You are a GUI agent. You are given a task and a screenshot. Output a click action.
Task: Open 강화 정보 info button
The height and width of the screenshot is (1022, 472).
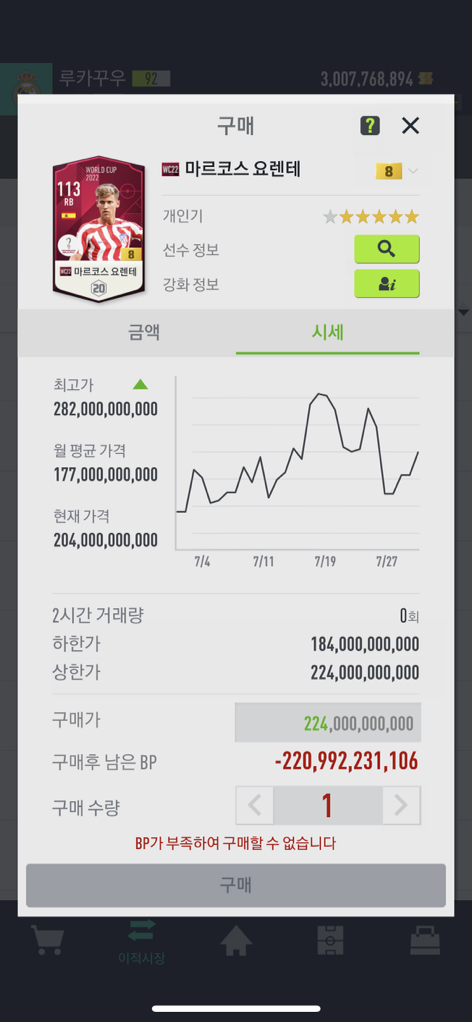[387, 284]
